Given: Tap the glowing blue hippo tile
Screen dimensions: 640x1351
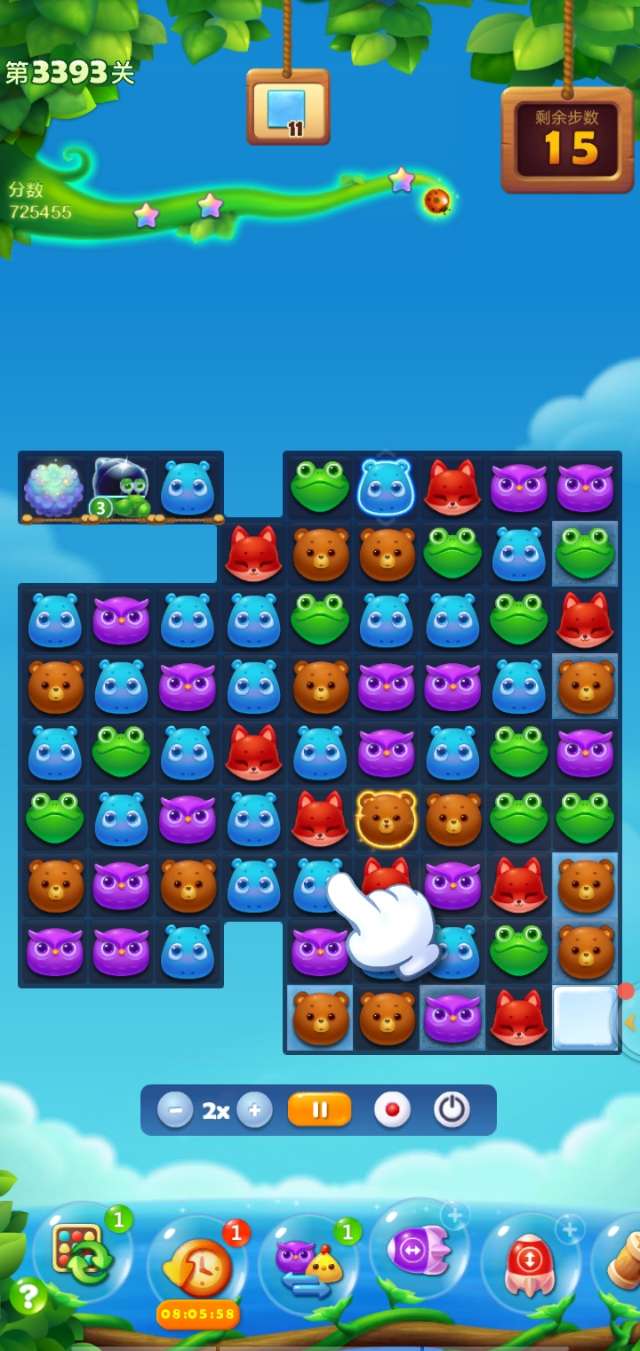Looking at the screenshot, I should [387, 487].
